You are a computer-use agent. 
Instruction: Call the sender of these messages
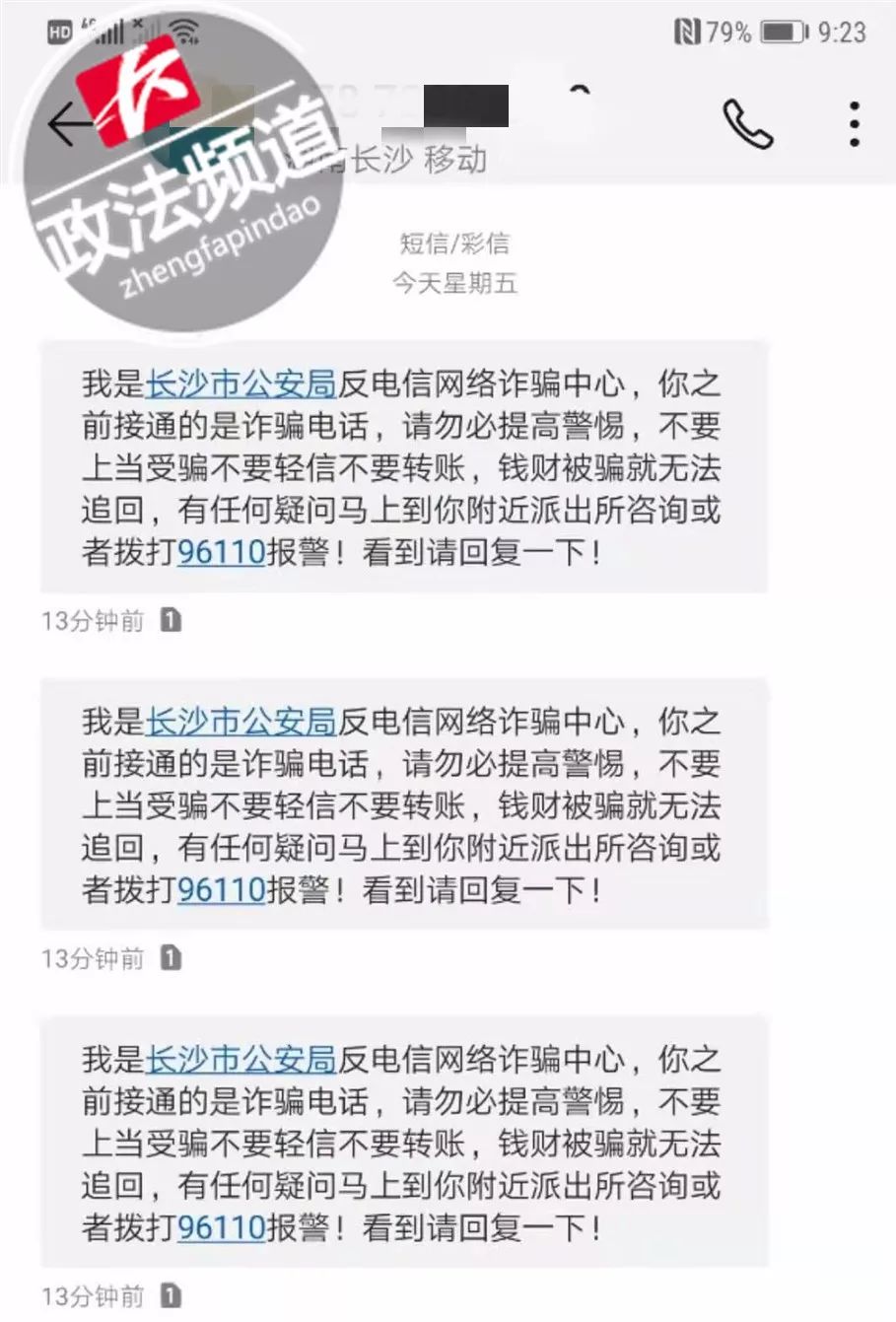pos(748,124)
